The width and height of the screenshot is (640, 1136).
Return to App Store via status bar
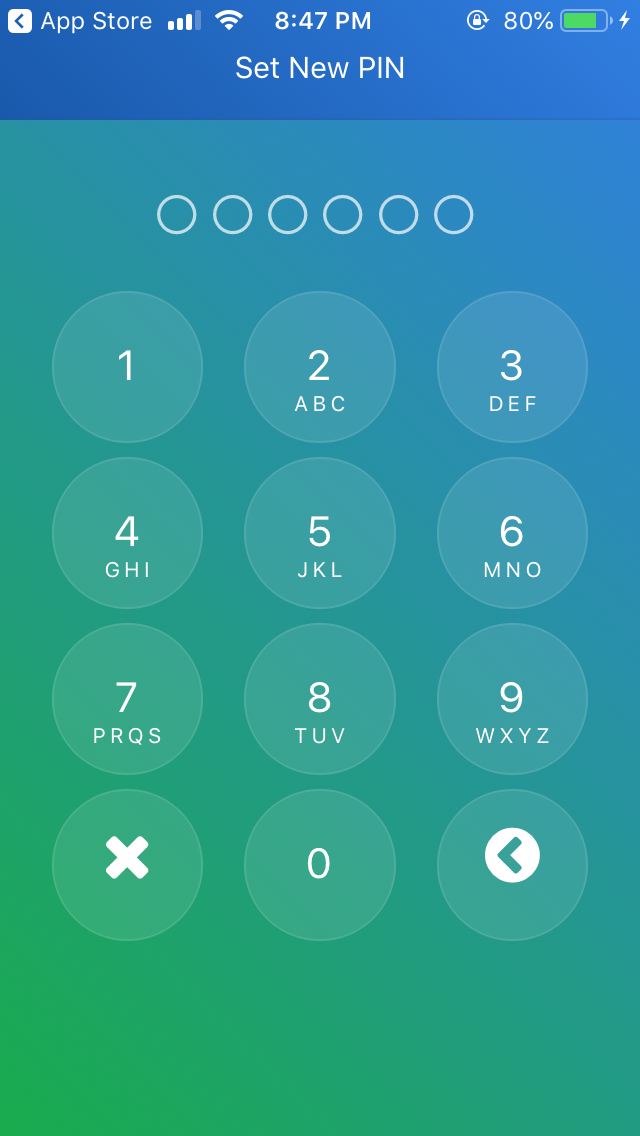click(80, 21)
